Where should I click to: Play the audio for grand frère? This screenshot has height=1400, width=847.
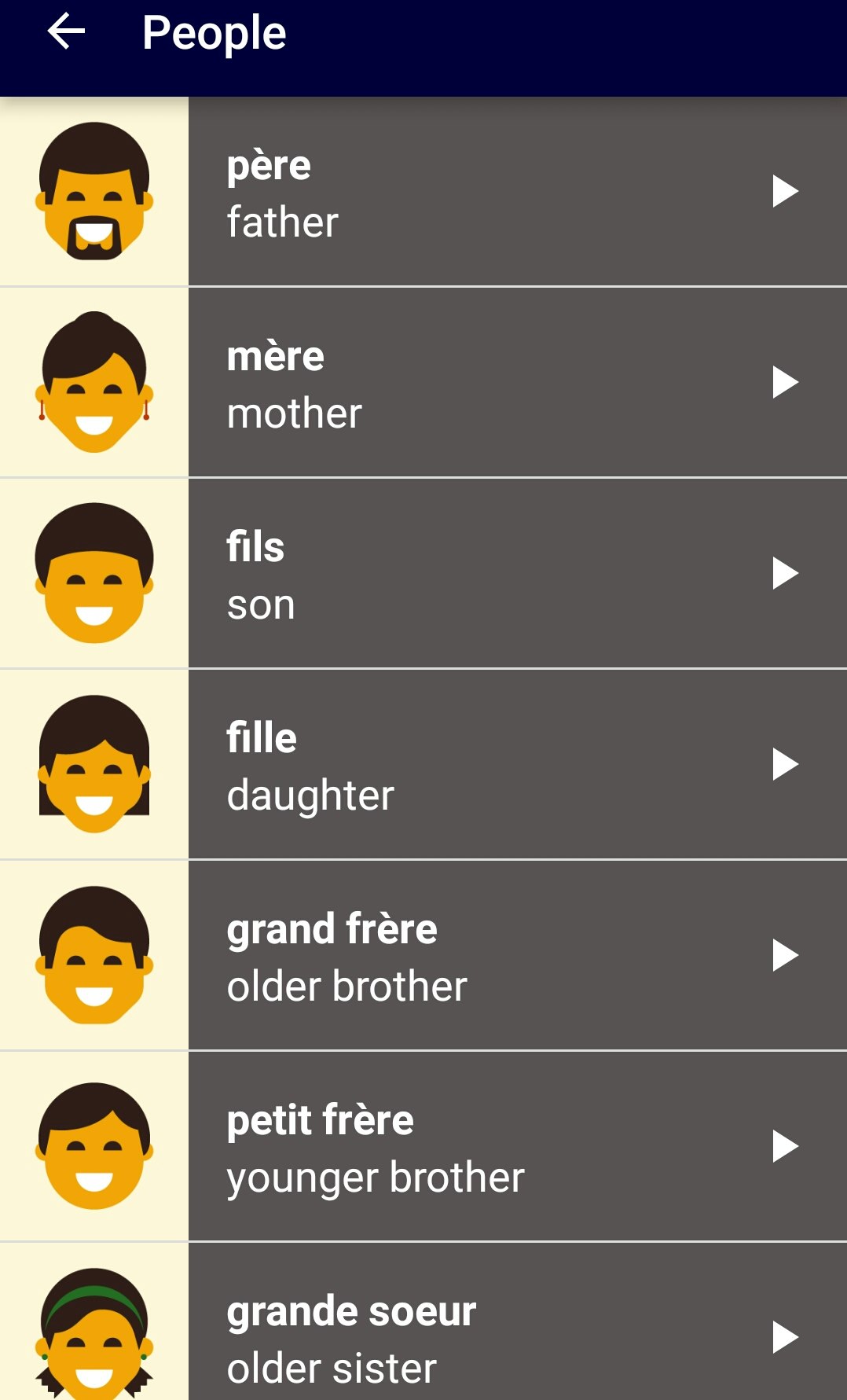[784, 954]
